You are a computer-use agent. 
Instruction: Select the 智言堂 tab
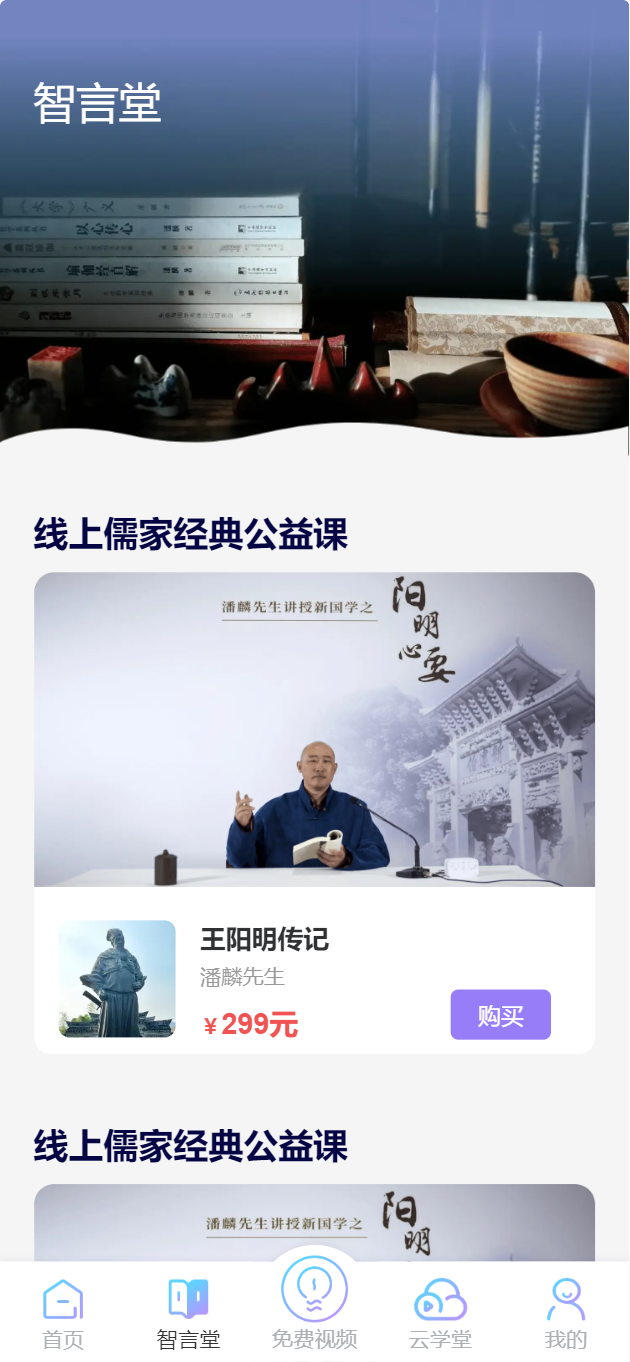188,1313
